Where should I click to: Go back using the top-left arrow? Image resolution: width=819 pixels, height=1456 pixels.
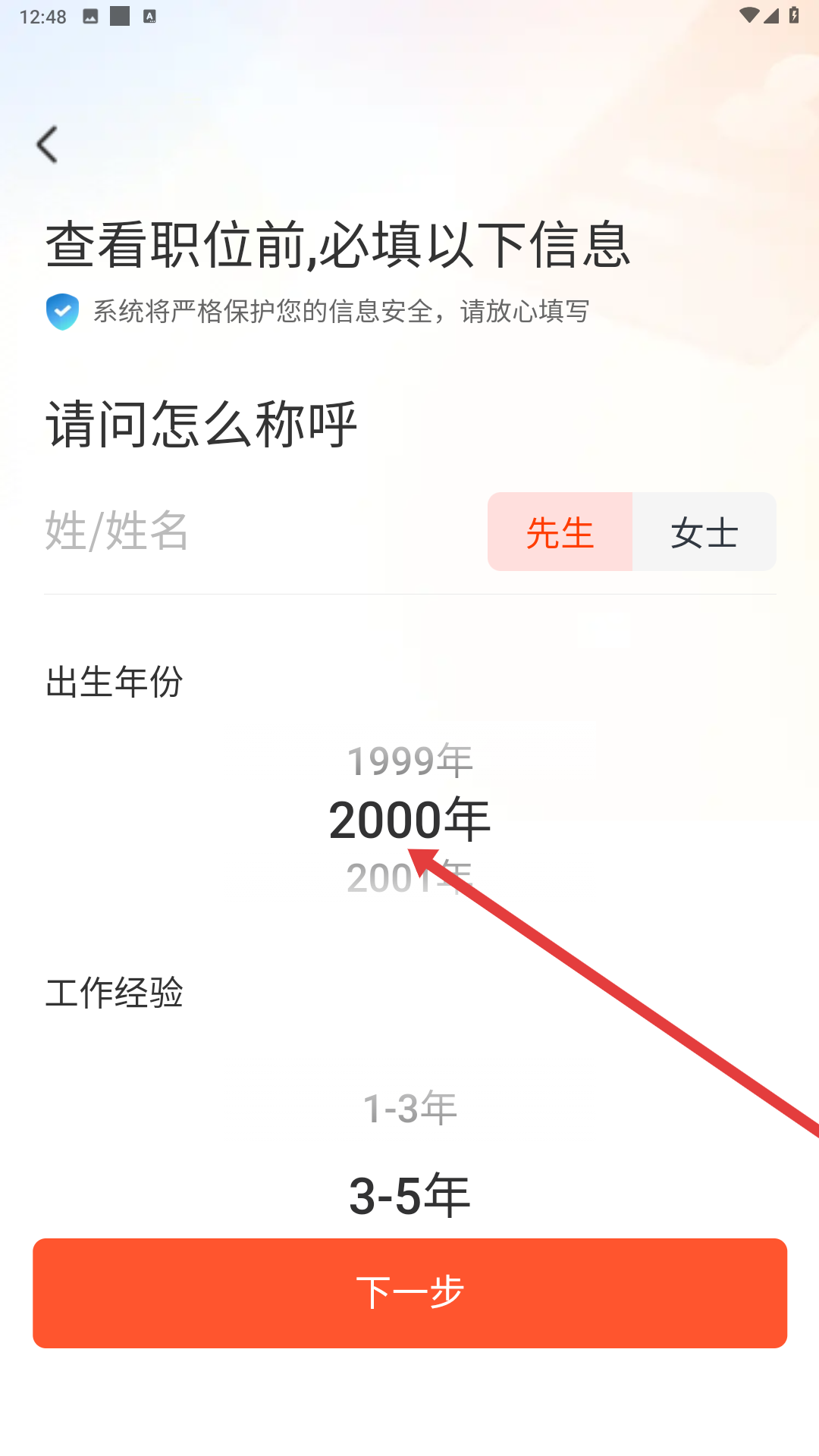[x=47, y=144]
